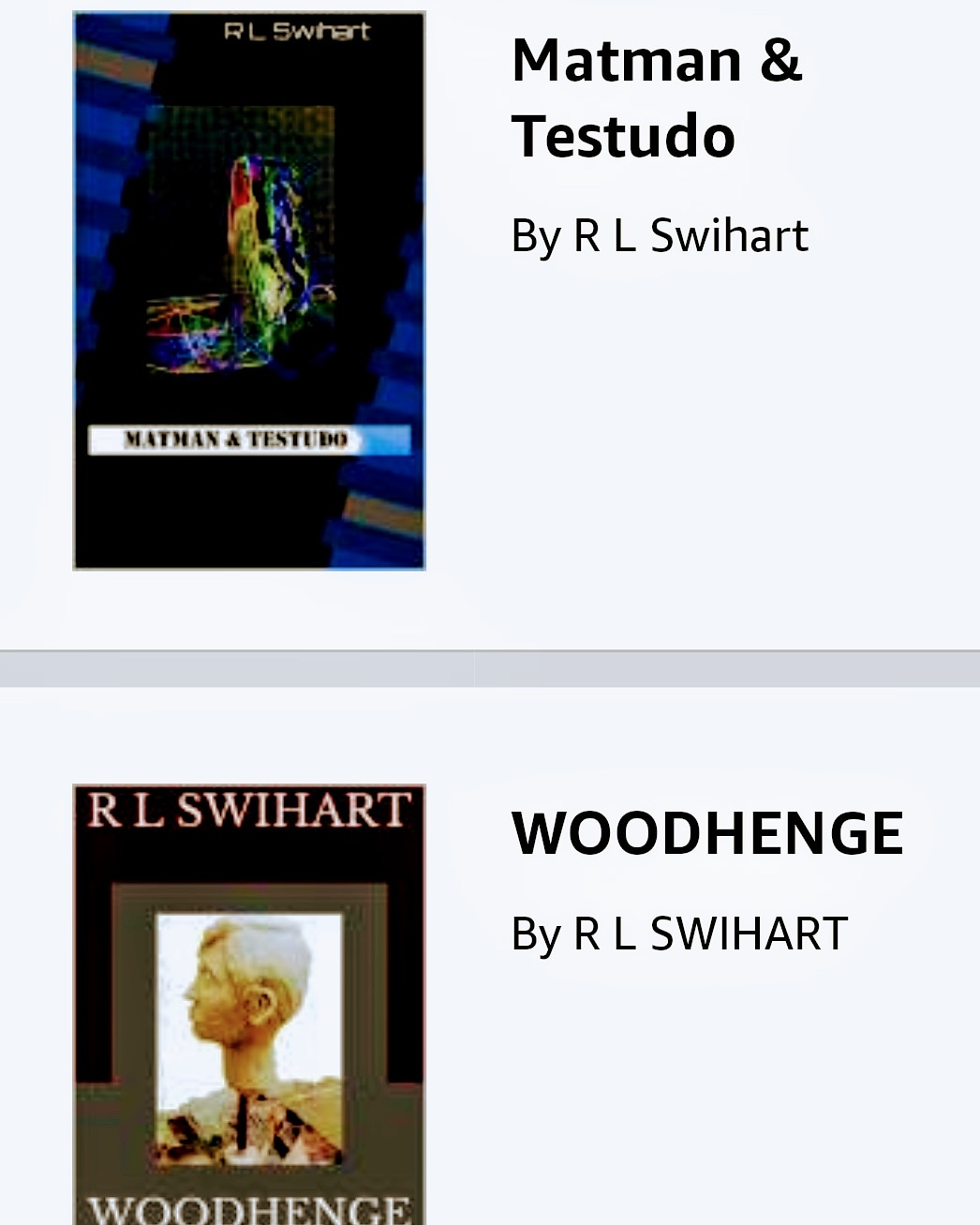Open the WOODHENGE book title
This screenshot has height=1225, width=980.
(x=706, y=832)
